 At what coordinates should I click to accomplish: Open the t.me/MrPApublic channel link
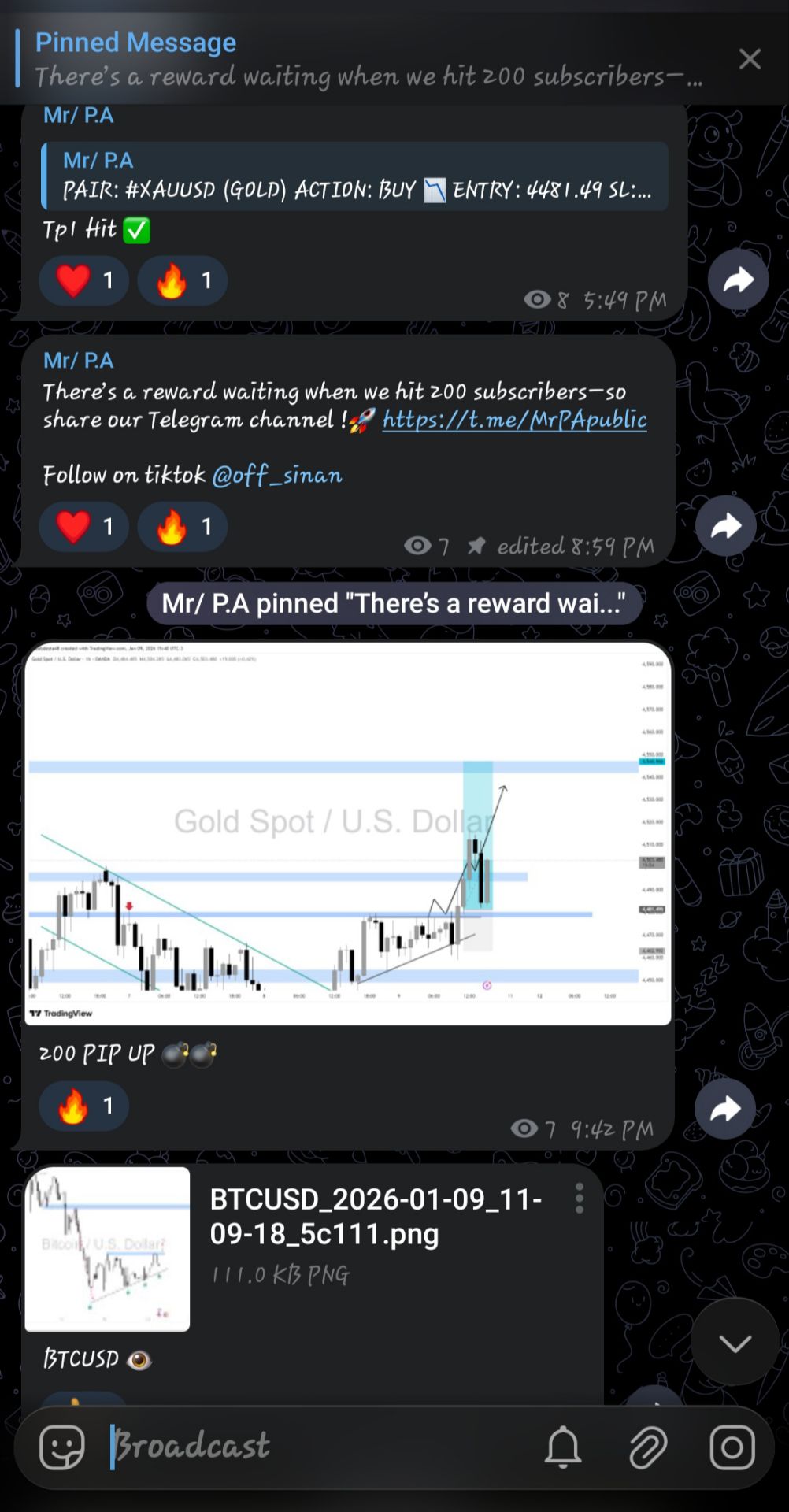[514, 420]
